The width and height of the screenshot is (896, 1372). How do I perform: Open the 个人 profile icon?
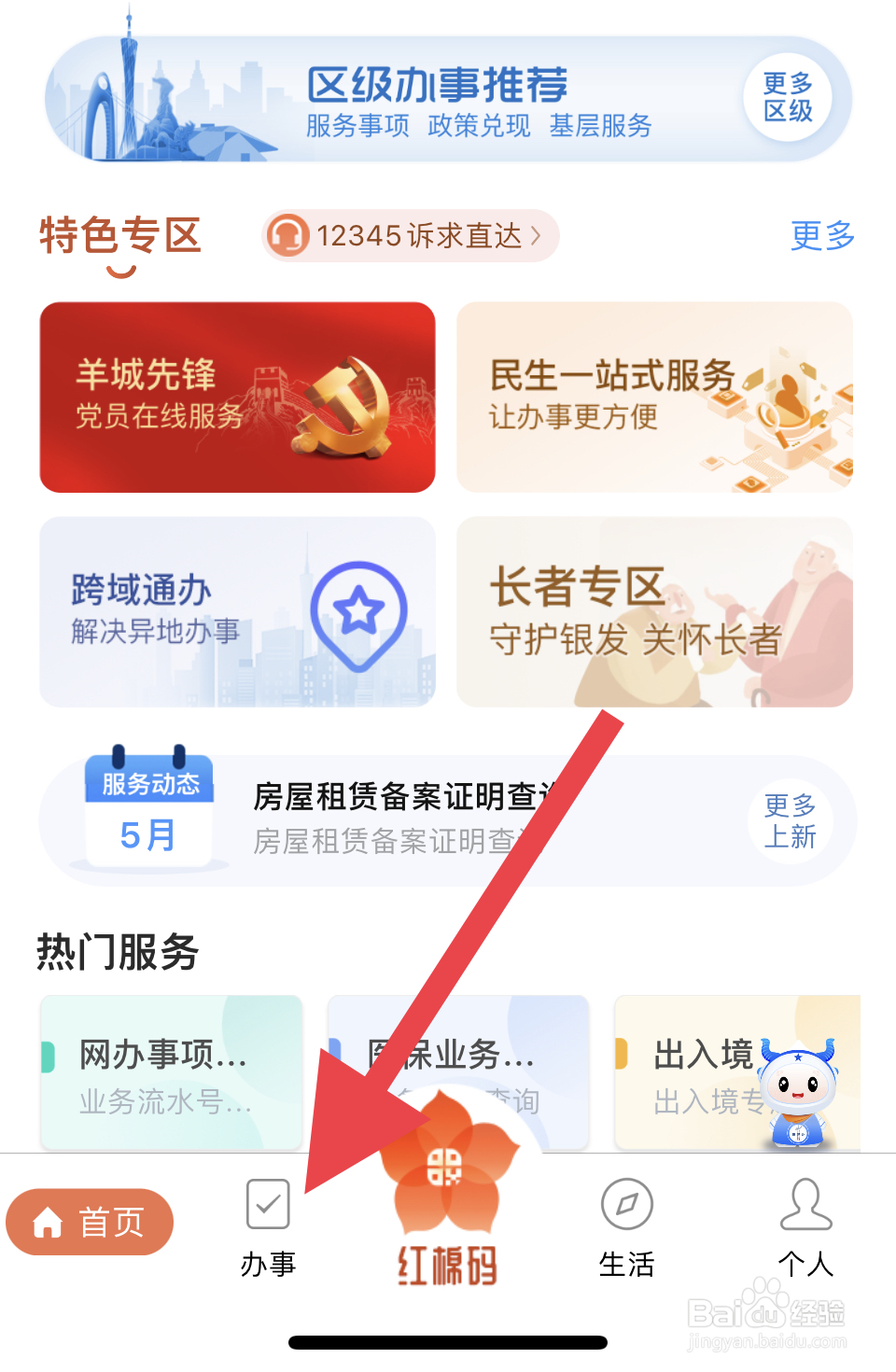click(x=806, y=1206)
